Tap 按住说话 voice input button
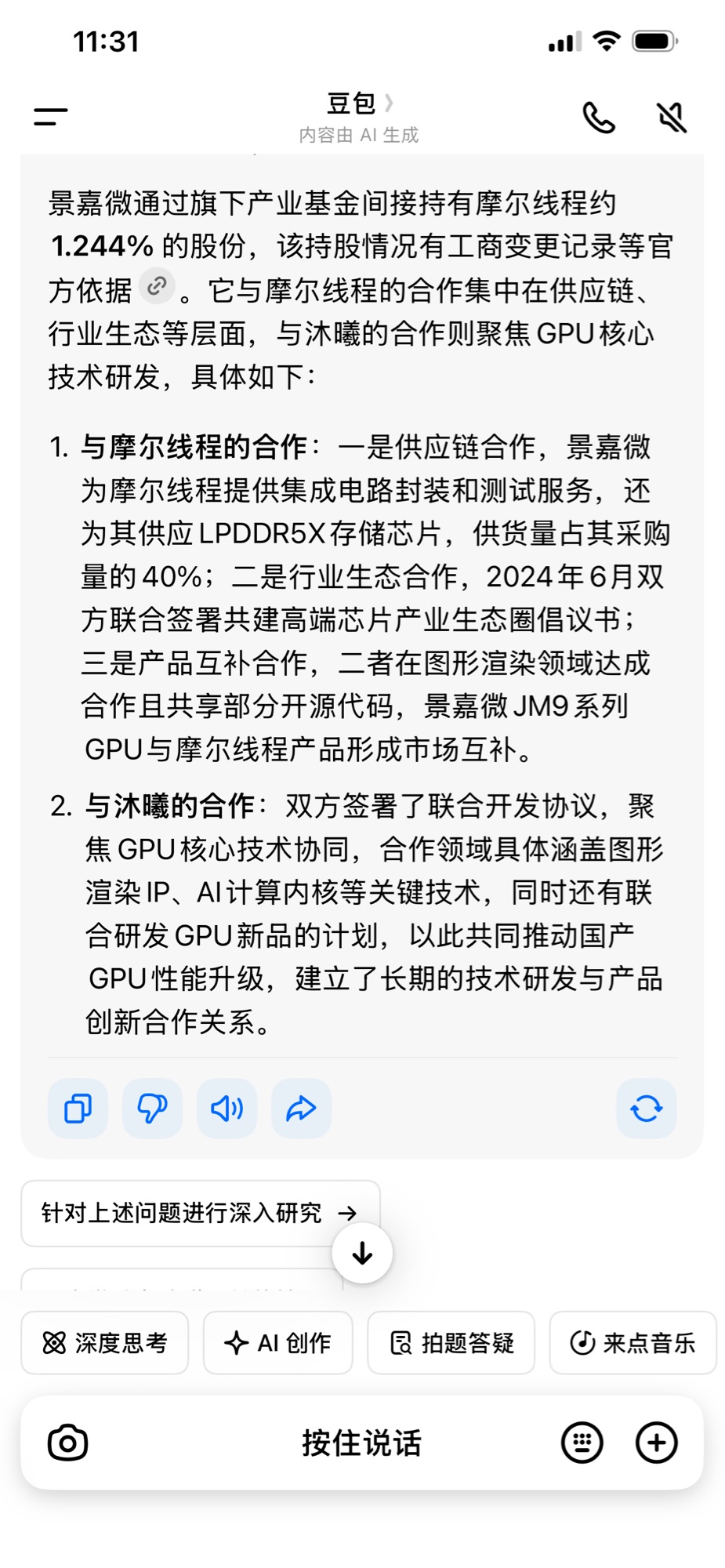 [361, 1443]
